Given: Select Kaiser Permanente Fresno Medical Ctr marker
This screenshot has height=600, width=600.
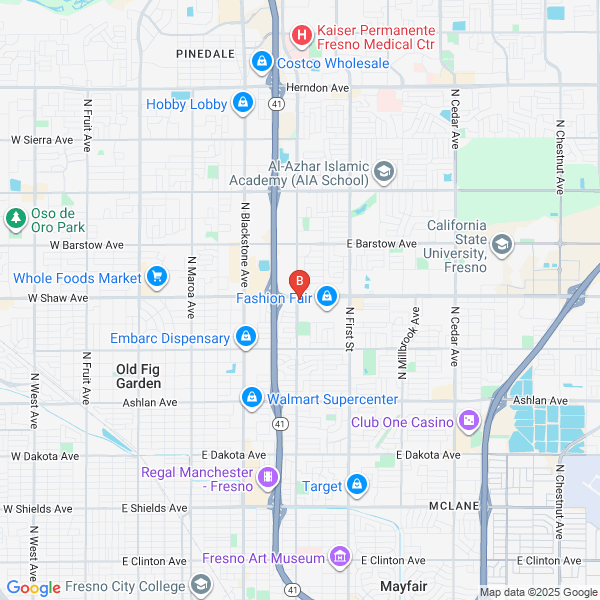Looking at the screenshot, I should click(300, 37).
